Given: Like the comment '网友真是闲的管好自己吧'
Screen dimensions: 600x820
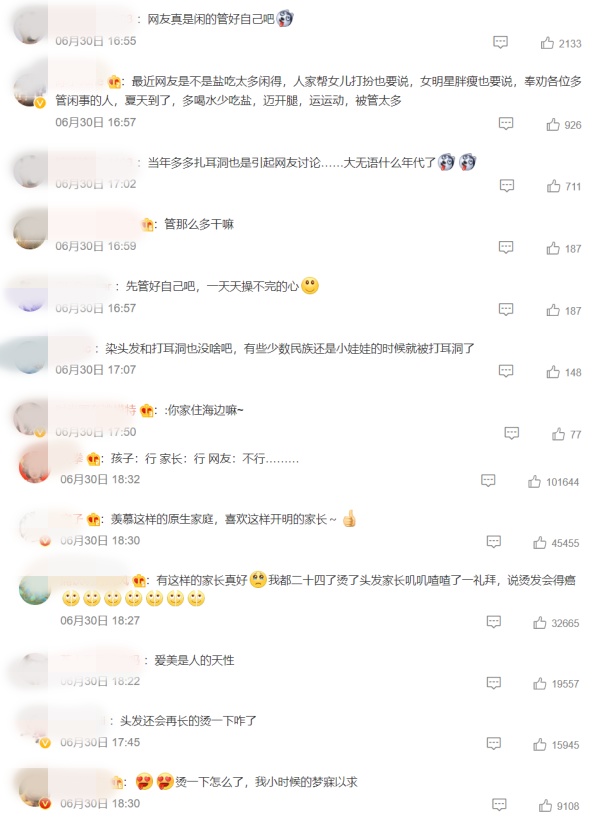Looking at the screenshot, I should click(x=547, y=43).
